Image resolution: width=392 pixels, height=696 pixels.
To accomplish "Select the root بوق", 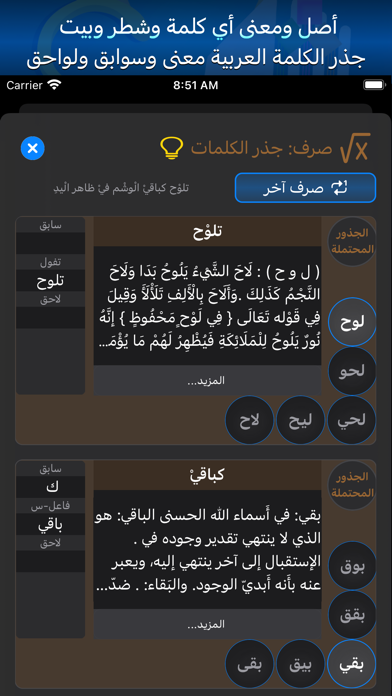I will click(x=352, y=566).
